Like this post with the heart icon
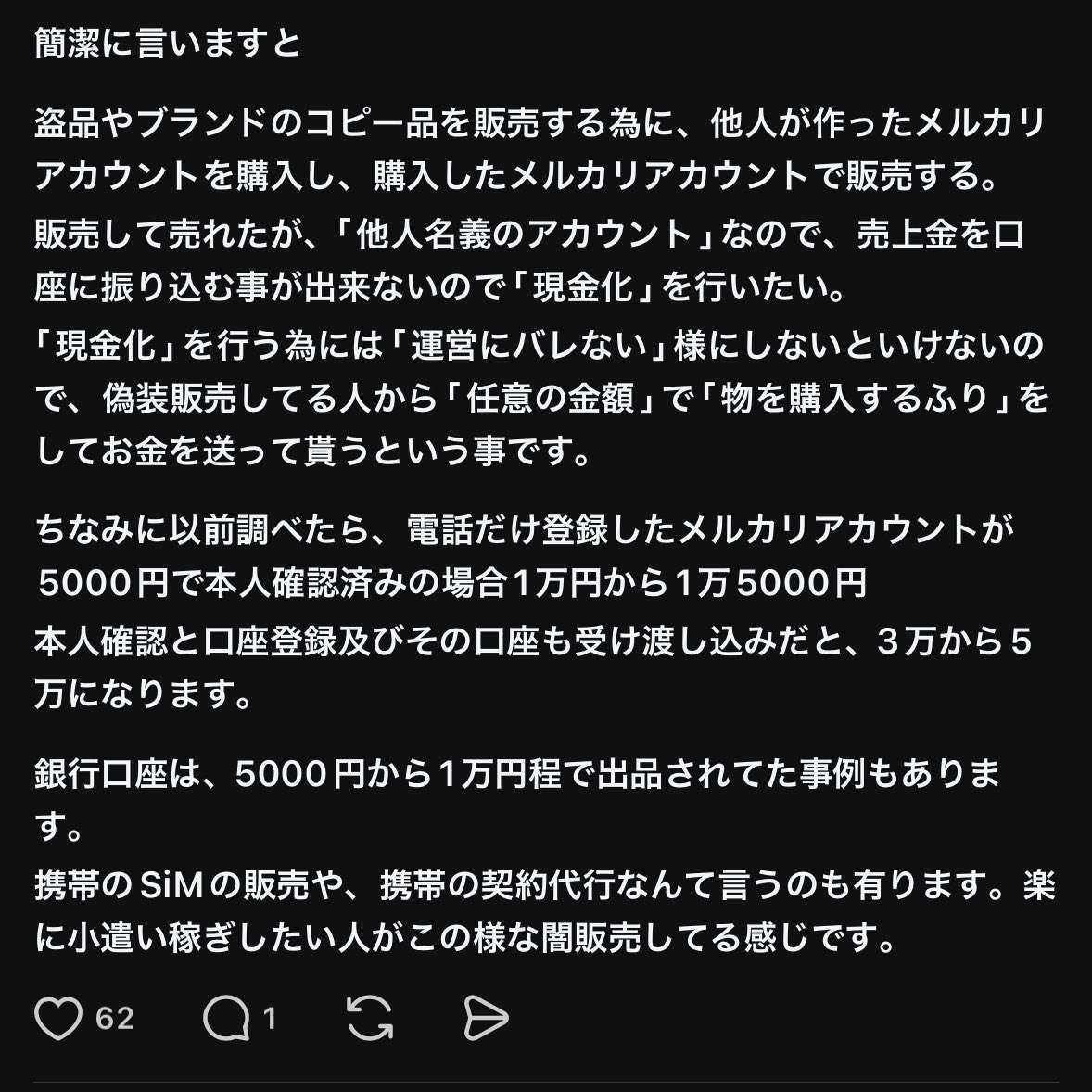 pyautogui.click(x=58, y=1019)
